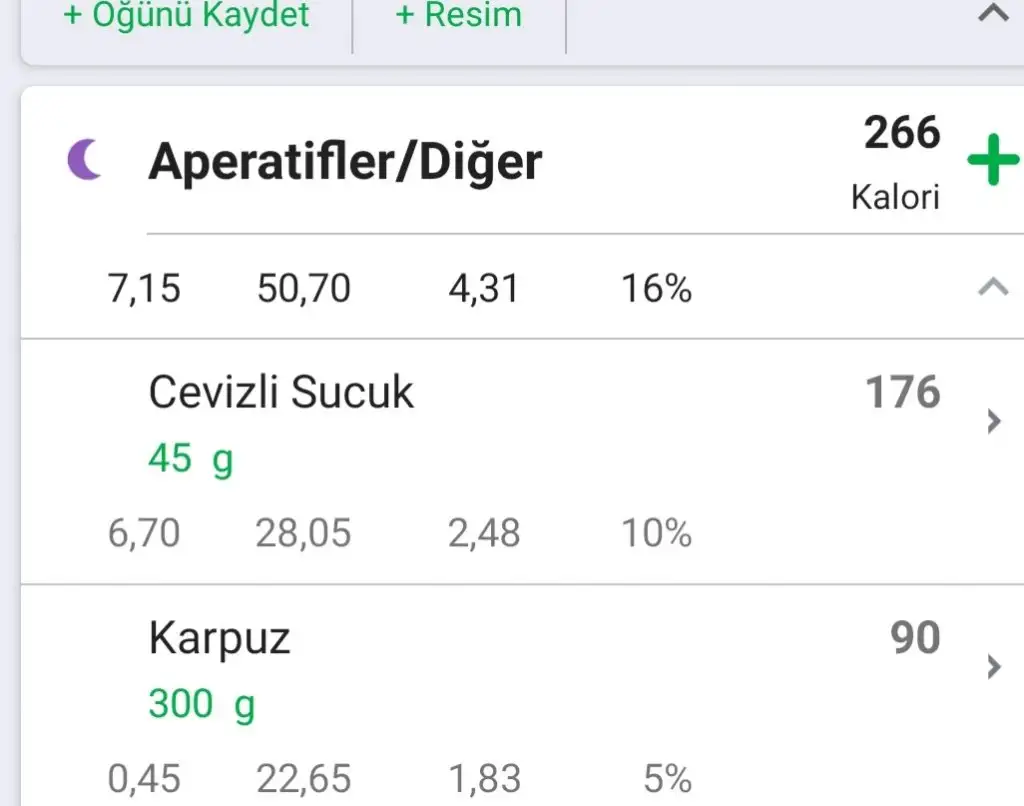The width and height of the screenshot is (1024, 806).
Task: Add a picture with Resim
Action: 459,16
